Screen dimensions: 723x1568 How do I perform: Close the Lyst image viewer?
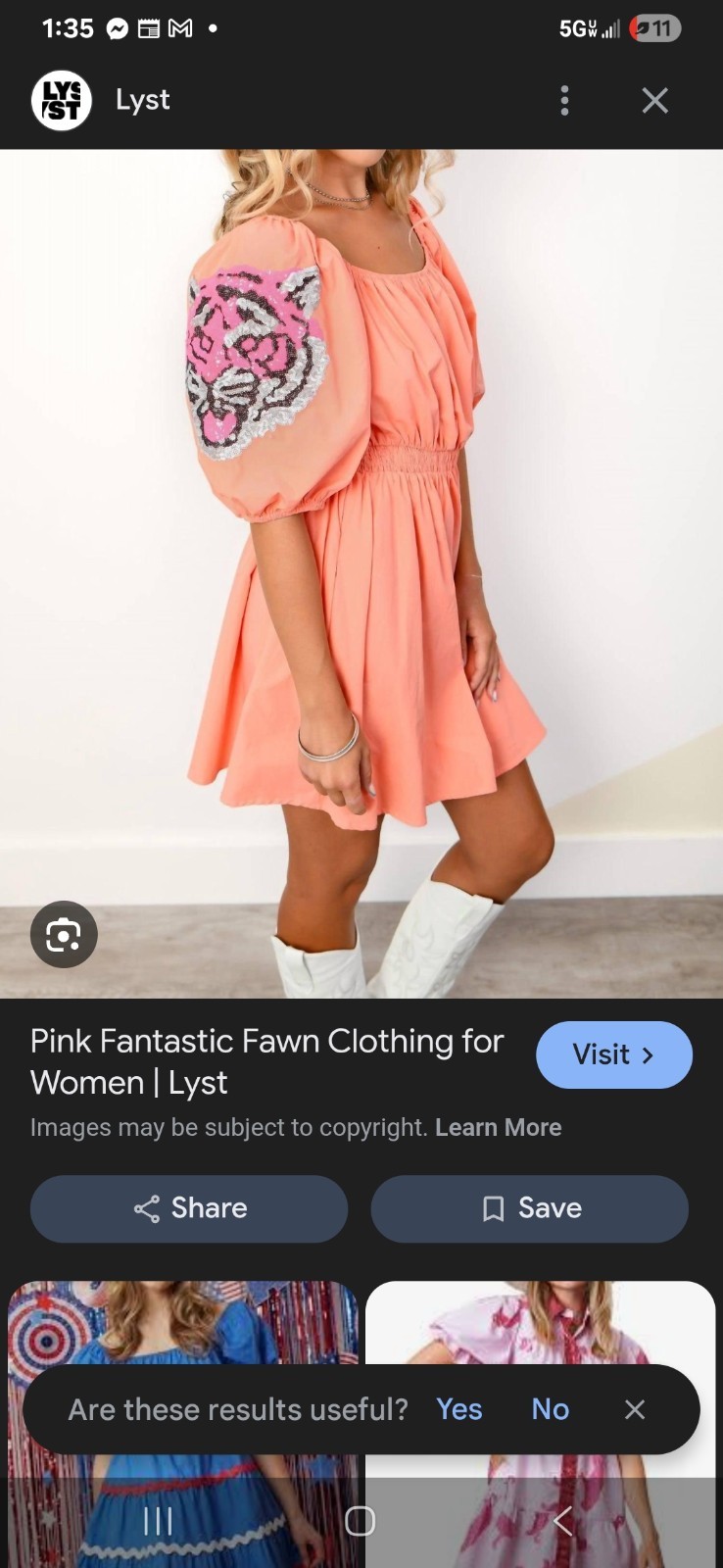tap(655, 100)
